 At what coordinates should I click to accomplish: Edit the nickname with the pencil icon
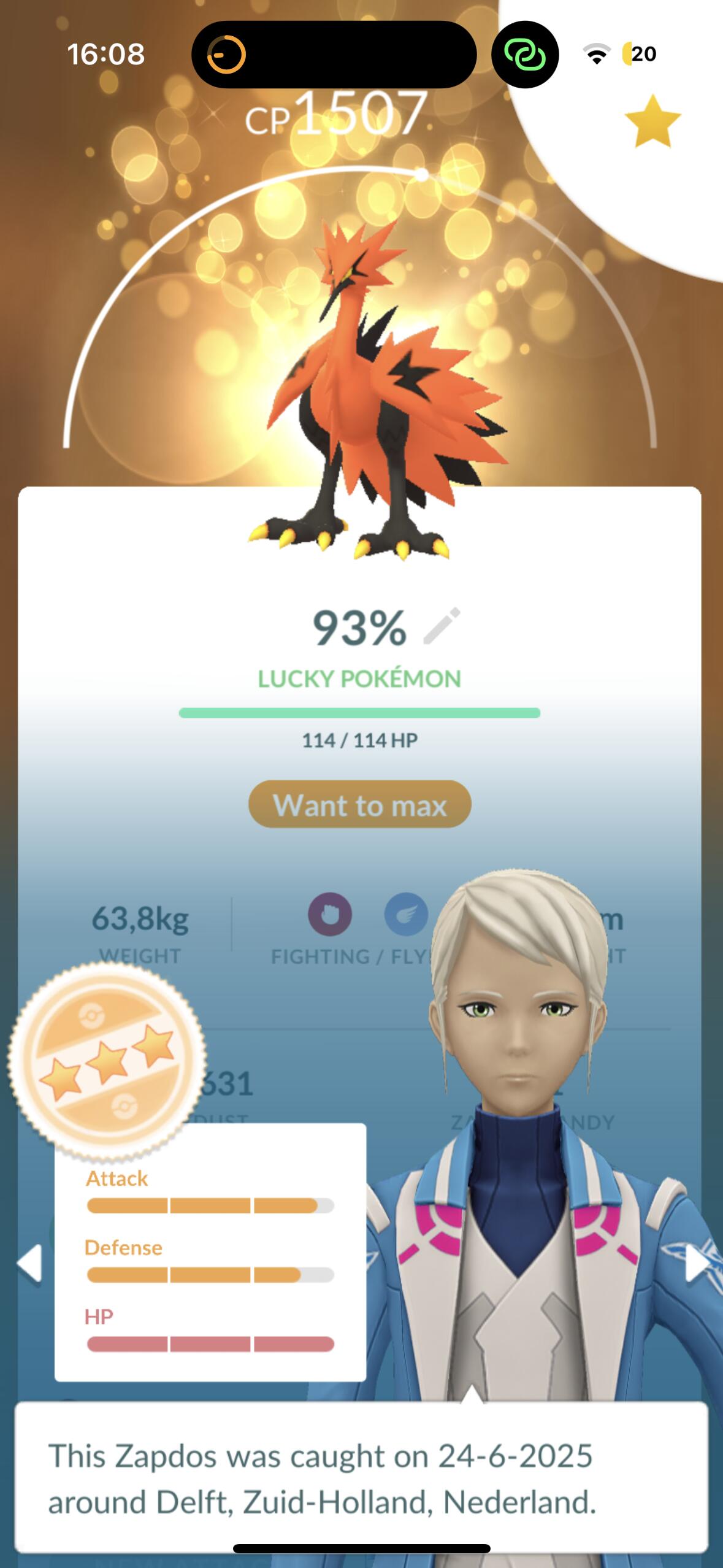tap(442, 626)
